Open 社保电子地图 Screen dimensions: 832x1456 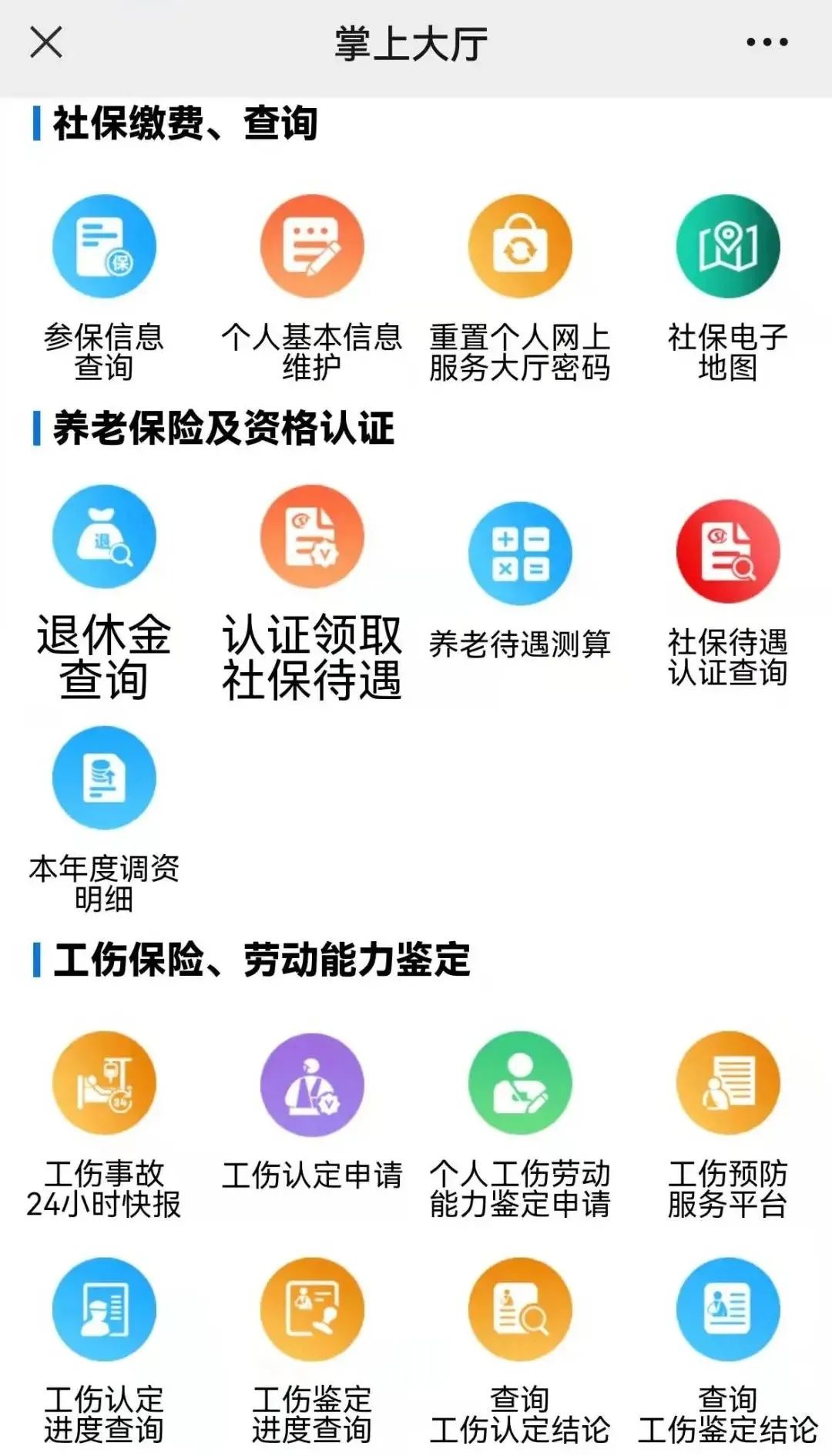728,247
